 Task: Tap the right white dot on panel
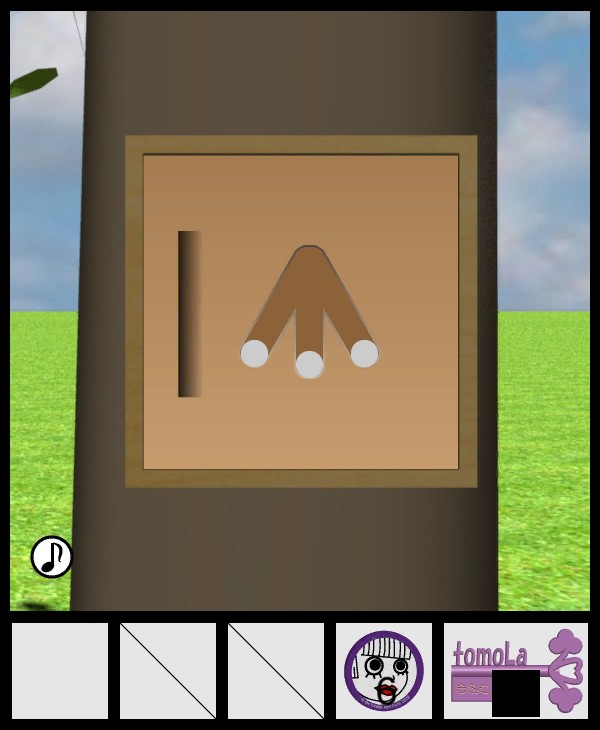[x=364, y=353]
